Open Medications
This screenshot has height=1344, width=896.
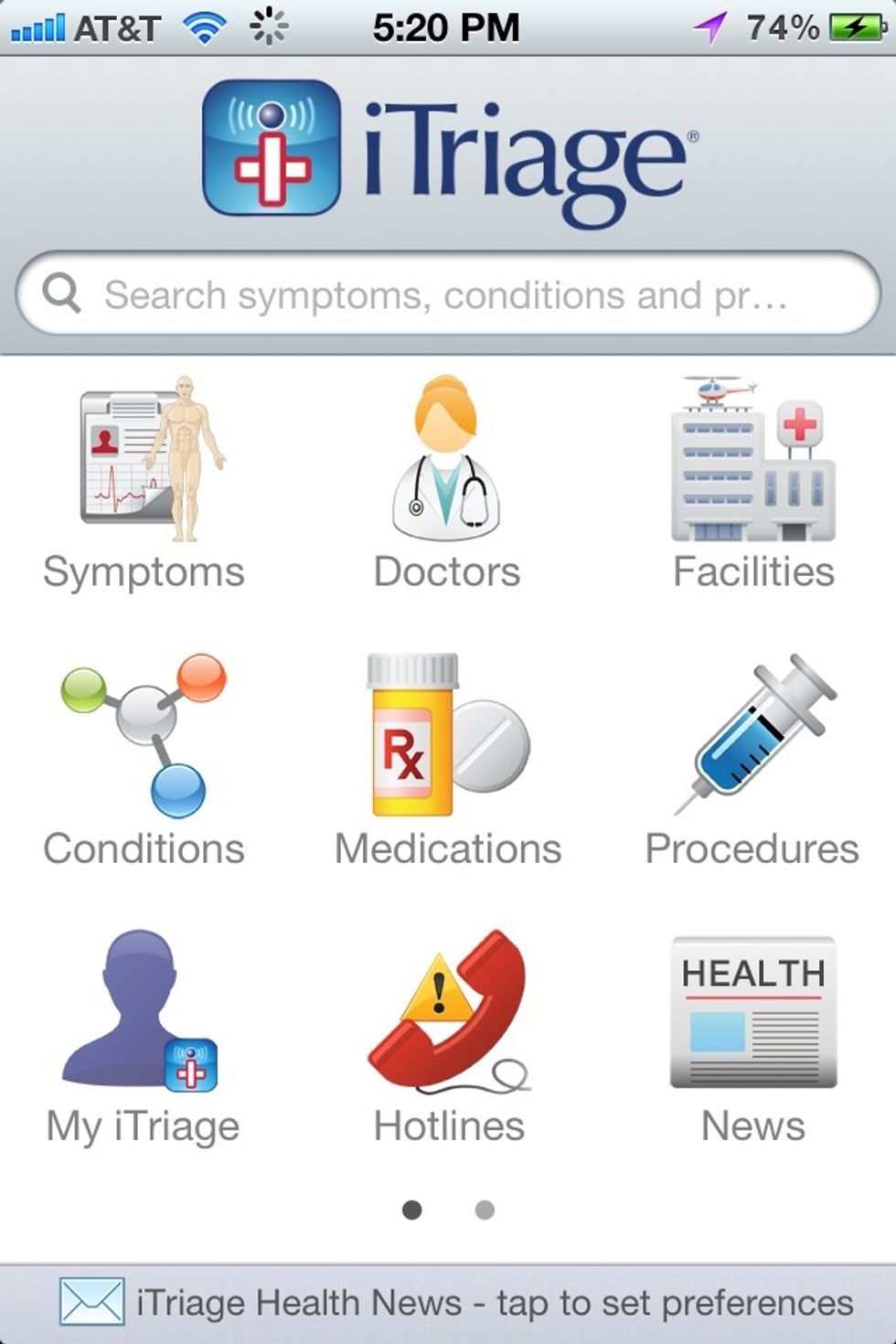pyautogui.click(x=447, y=759)
